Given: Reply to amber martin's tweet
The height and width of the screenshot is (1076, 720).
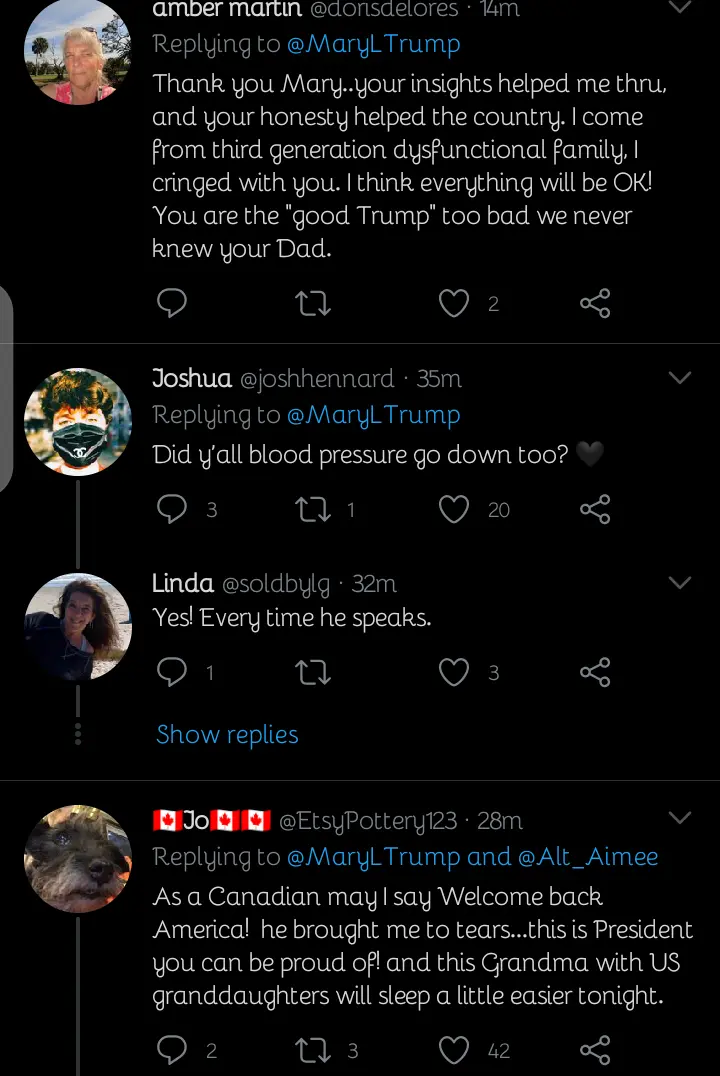Looking at the screenshot, I should (172, 303).
